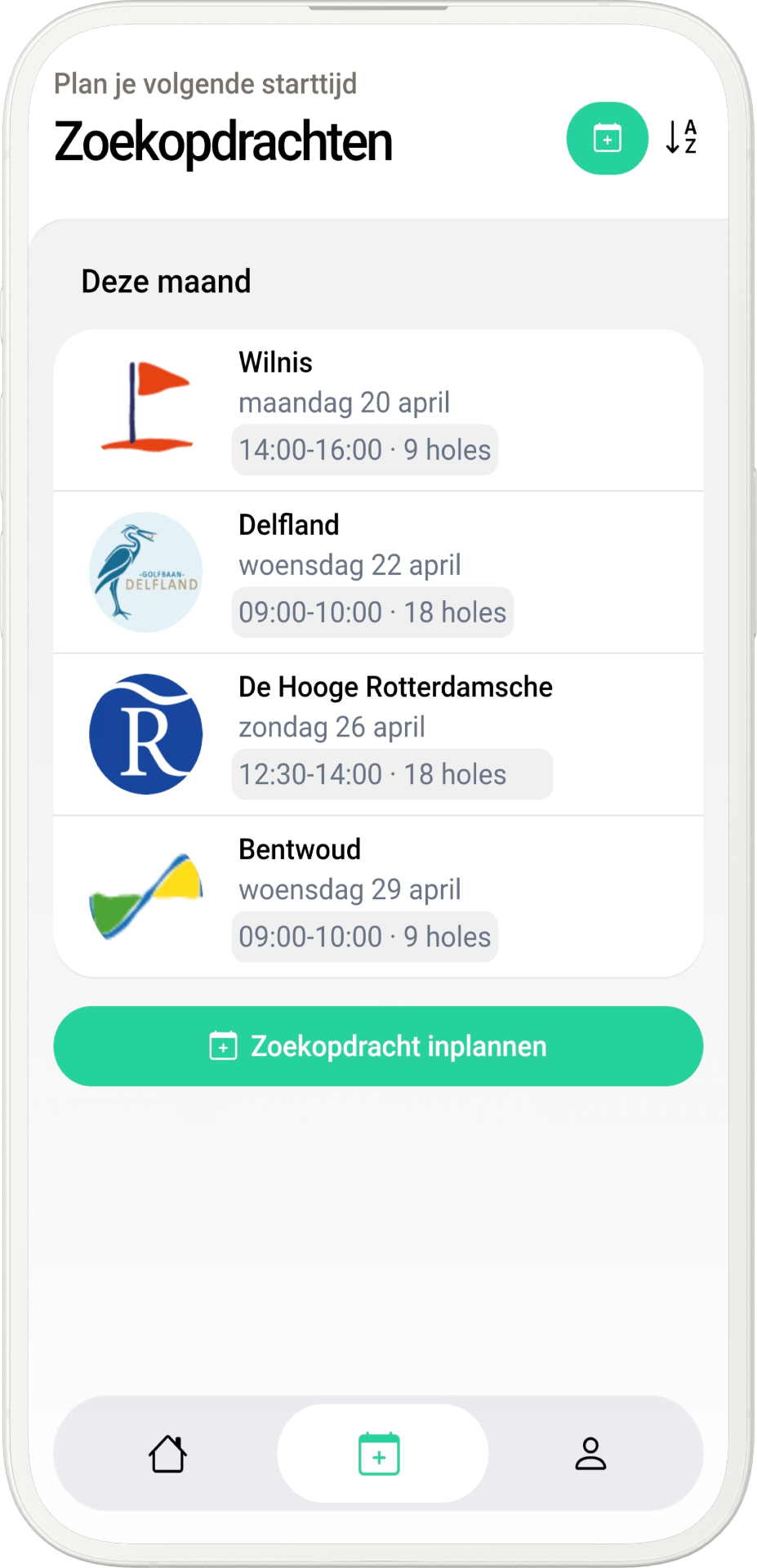757x1568 pixels.
Task: Go to the home tab
Action: click(167, 1454)
